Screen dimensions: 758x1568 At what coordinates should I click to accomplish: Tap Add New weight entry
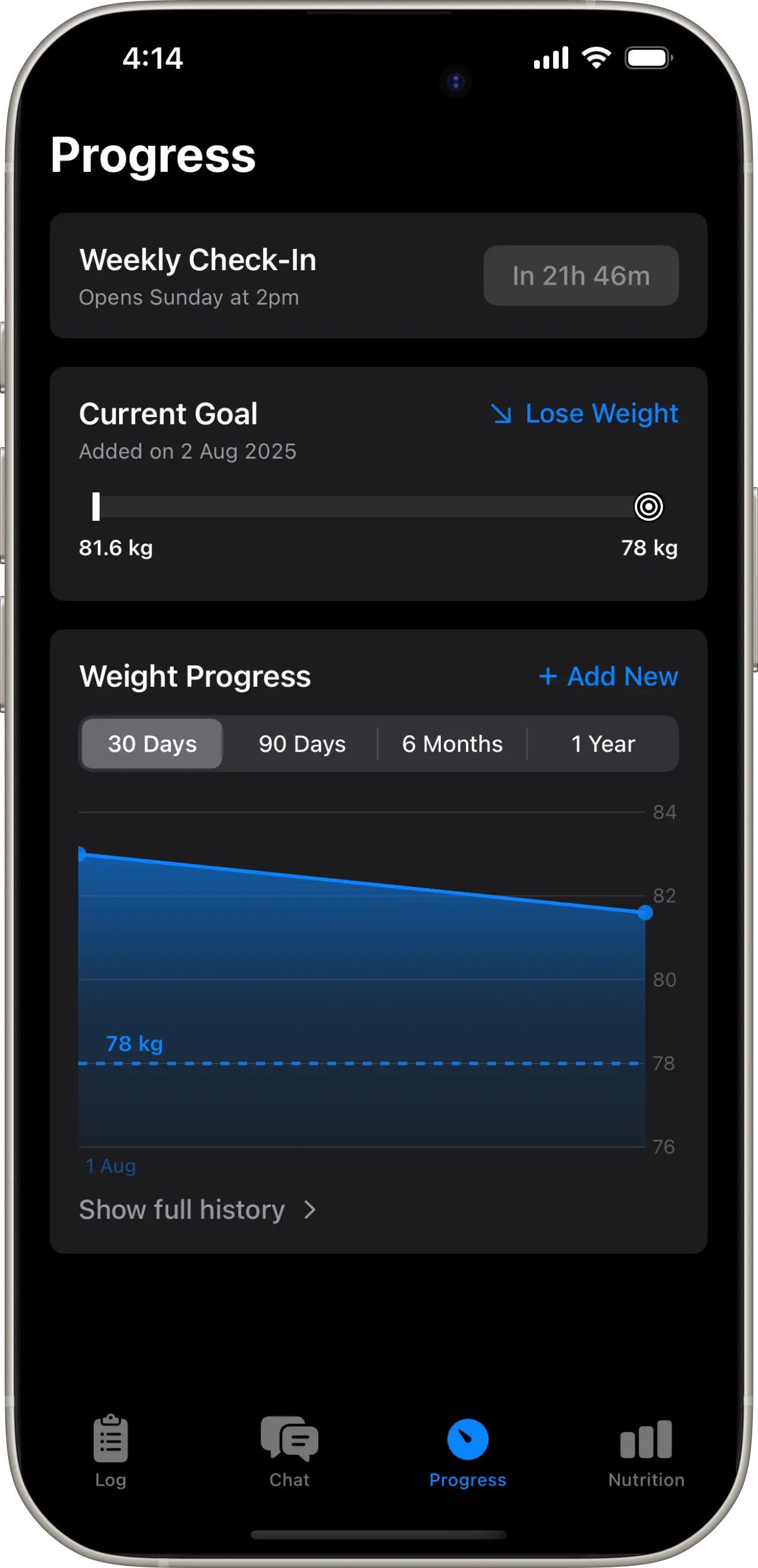coord(621,676)
